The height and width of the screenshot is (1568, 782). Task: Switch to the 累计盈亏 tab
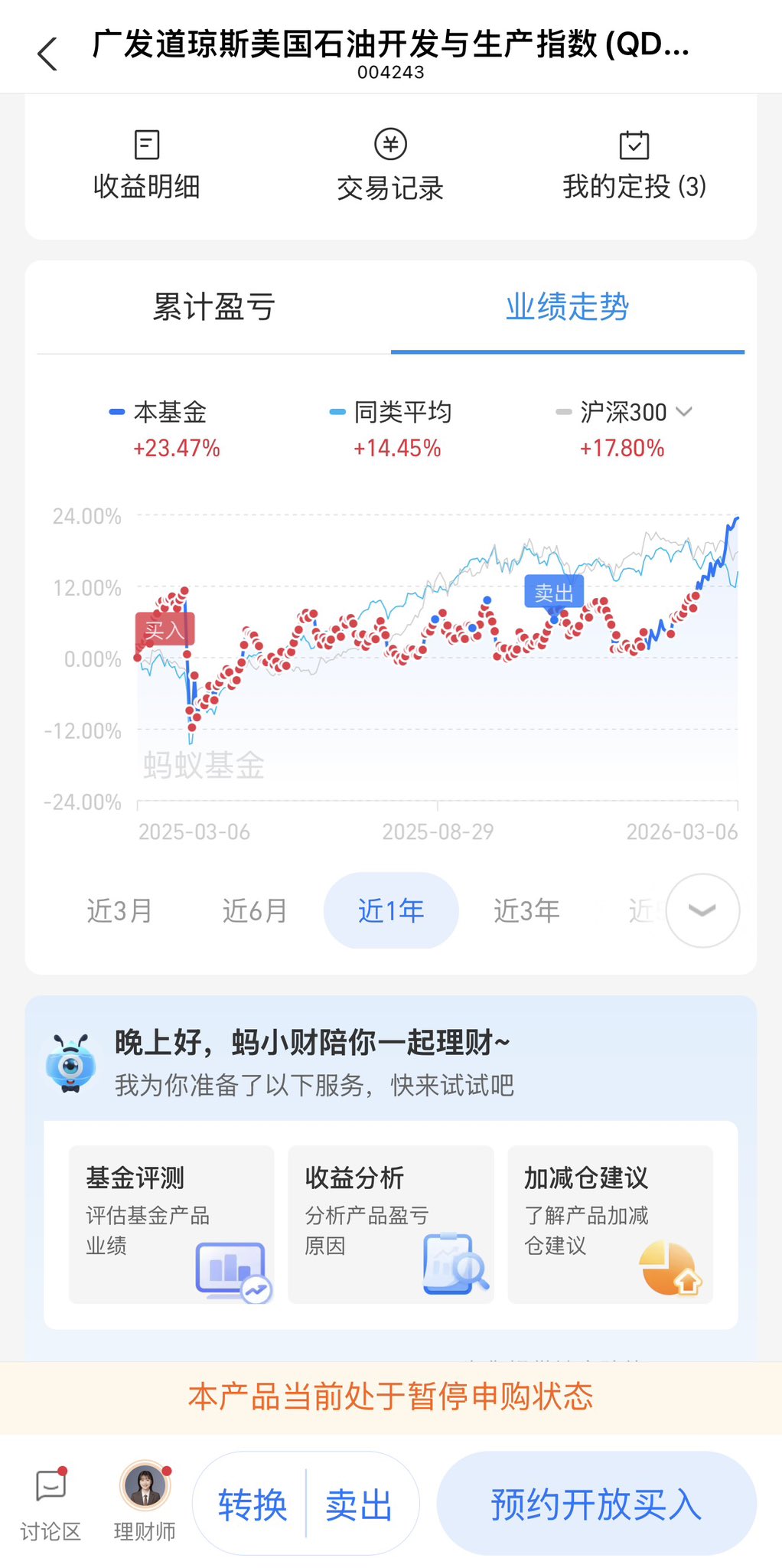click(213, 307)
